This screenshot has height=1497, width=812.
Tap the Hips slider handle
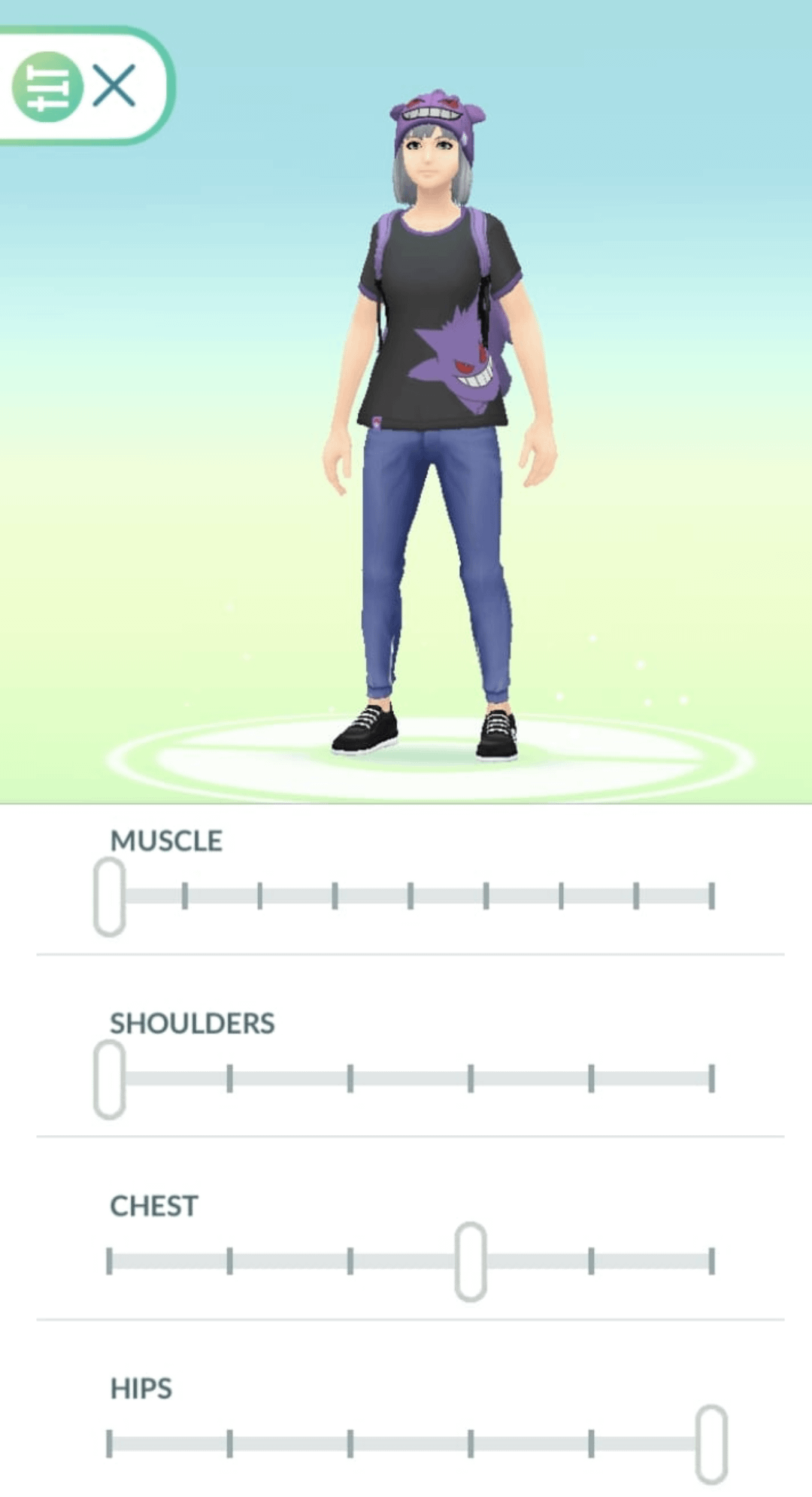[711, 1444]
